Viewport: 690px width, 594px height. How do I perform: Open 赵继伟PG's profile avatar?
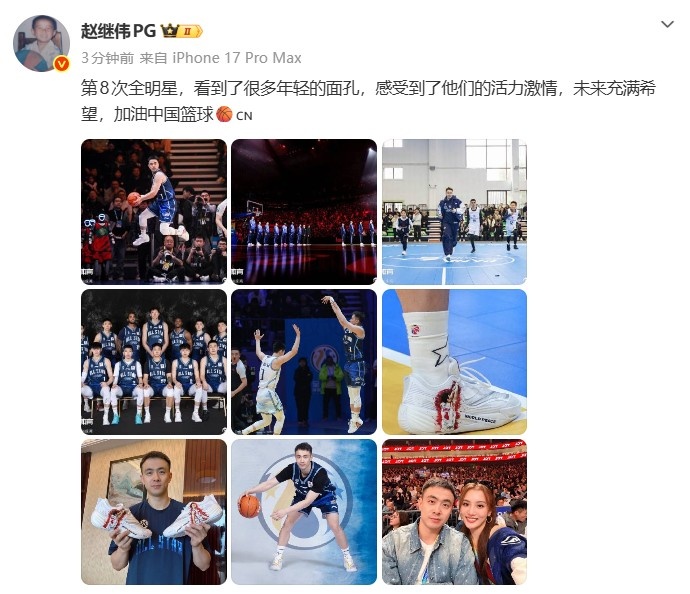40,44
